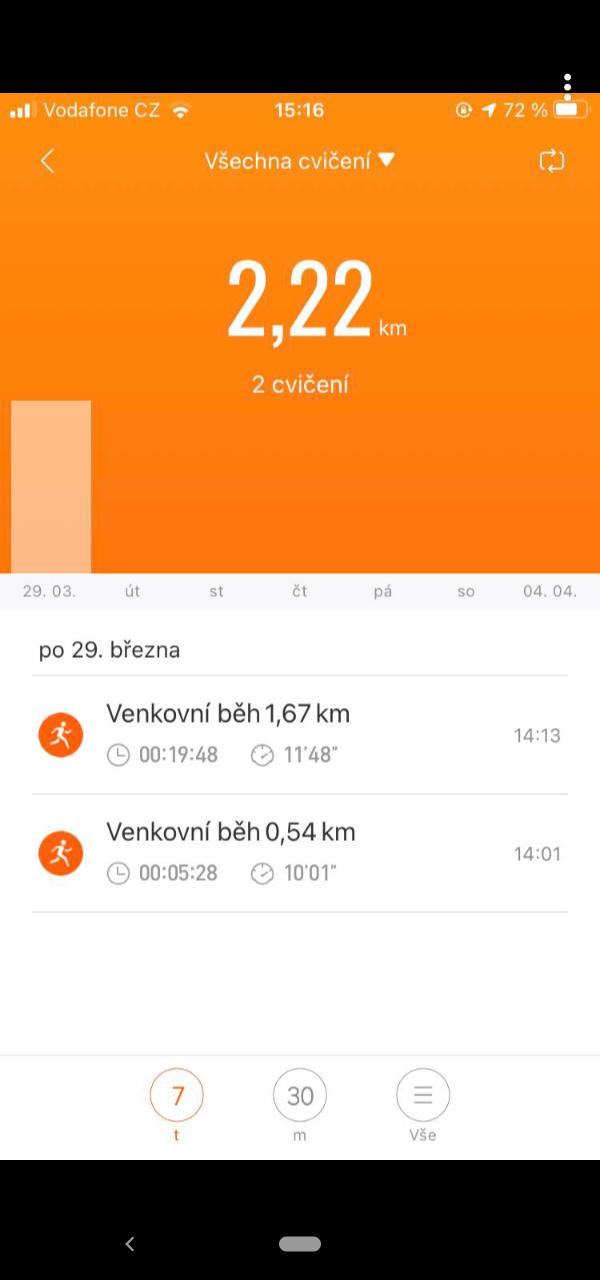Viewport: 600px width, 1280px height.
Task: Show all workouts with the Vše tab
Action: tap(423, 1105)
